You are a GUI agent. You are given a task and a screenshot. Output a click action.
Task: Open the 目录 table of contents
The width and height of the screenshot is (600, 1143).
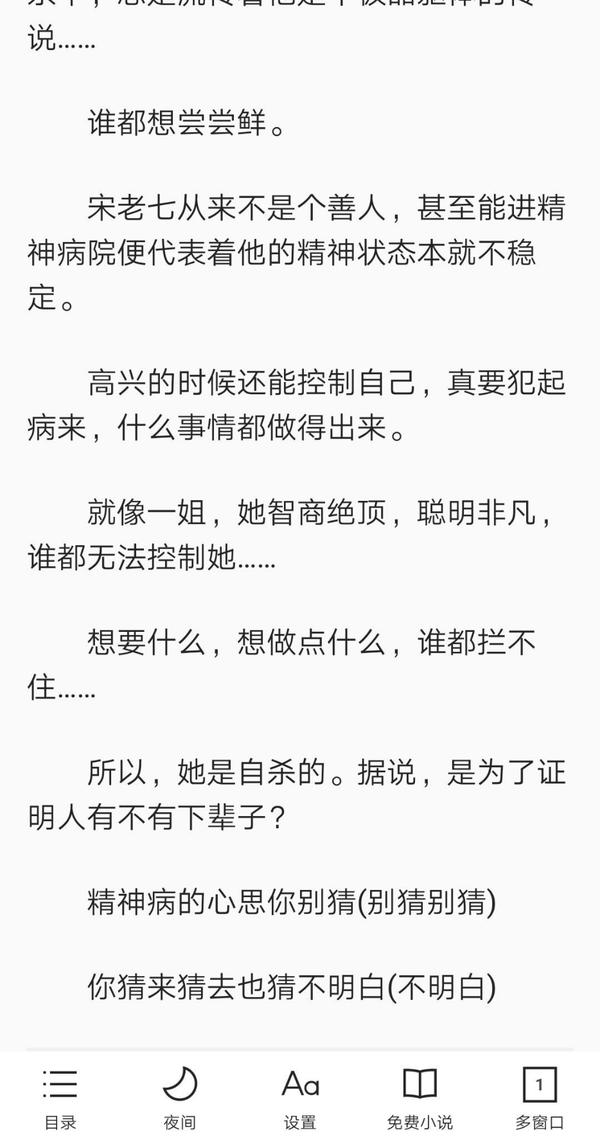(x=60, y=1099)
